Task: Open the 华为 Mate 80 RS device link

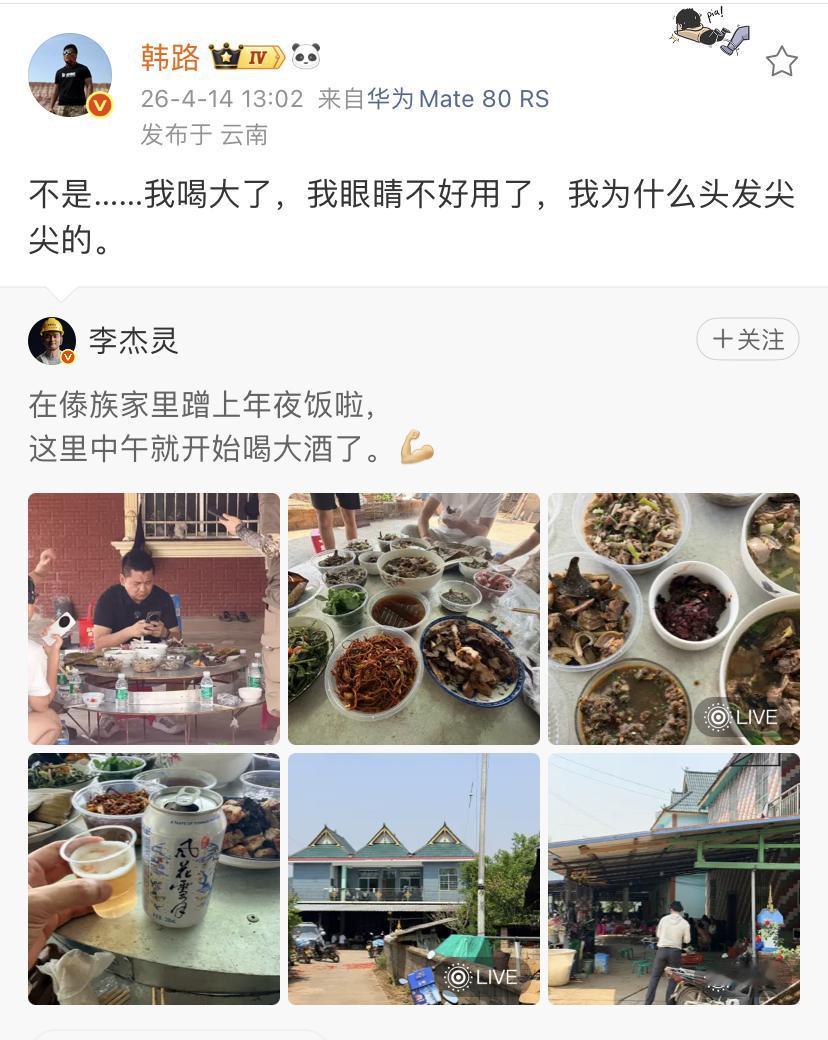Action: (454, 99)
